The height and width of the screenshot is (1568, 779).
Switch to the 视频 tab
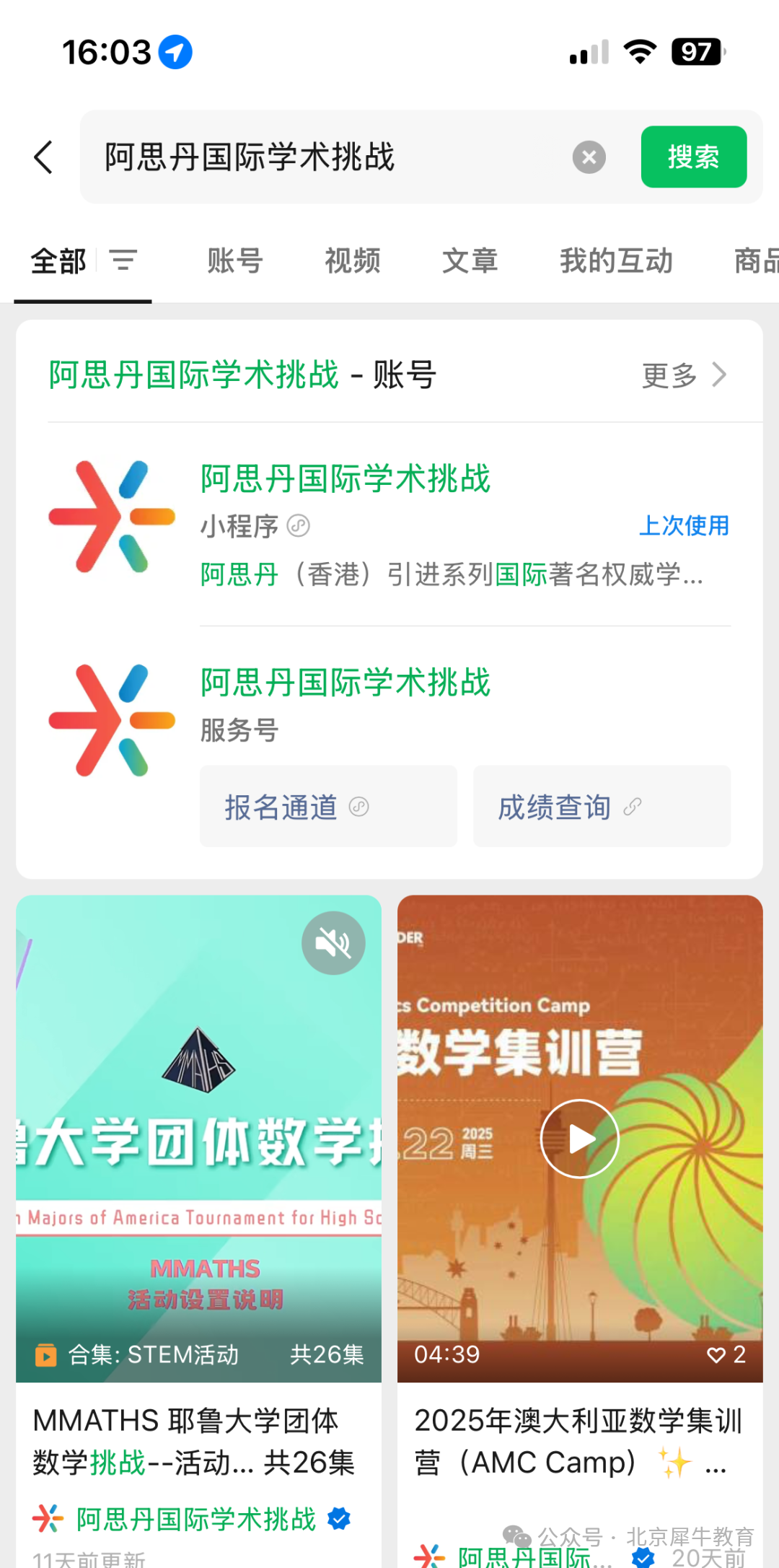pos(351,260)
